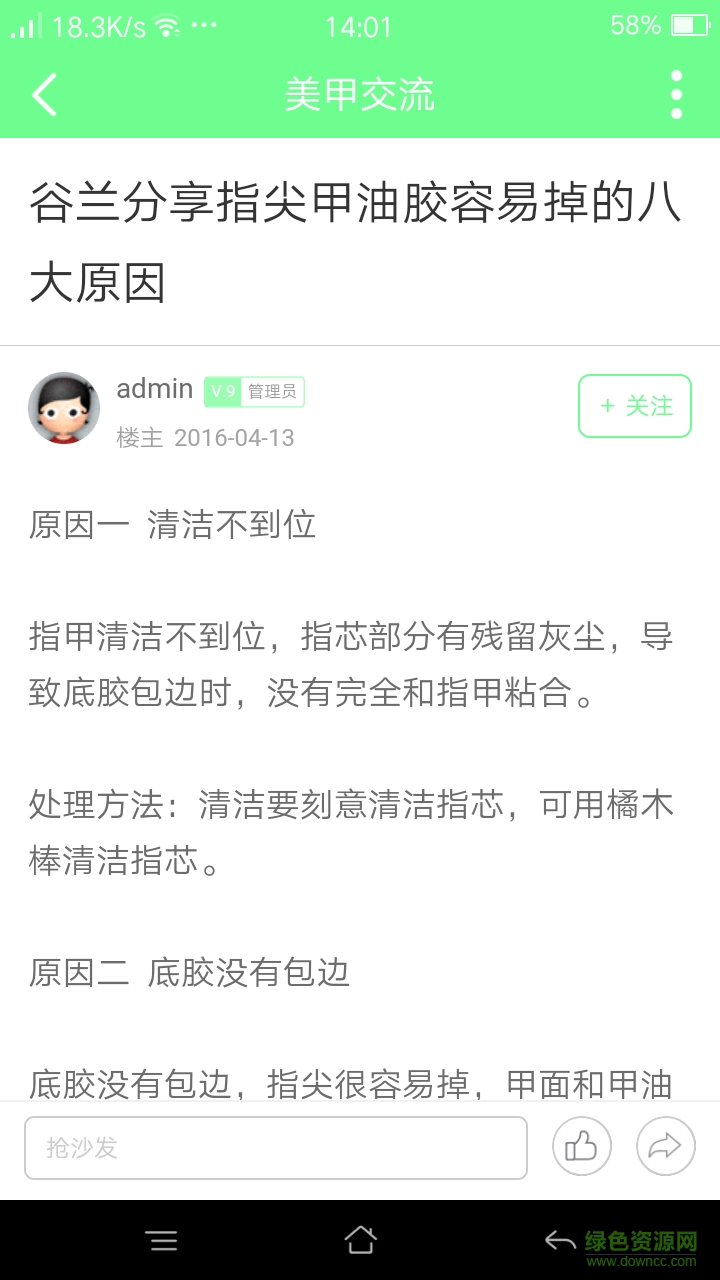
Task: Share the post using the share arrow icon
Action: click(664, 1148)
